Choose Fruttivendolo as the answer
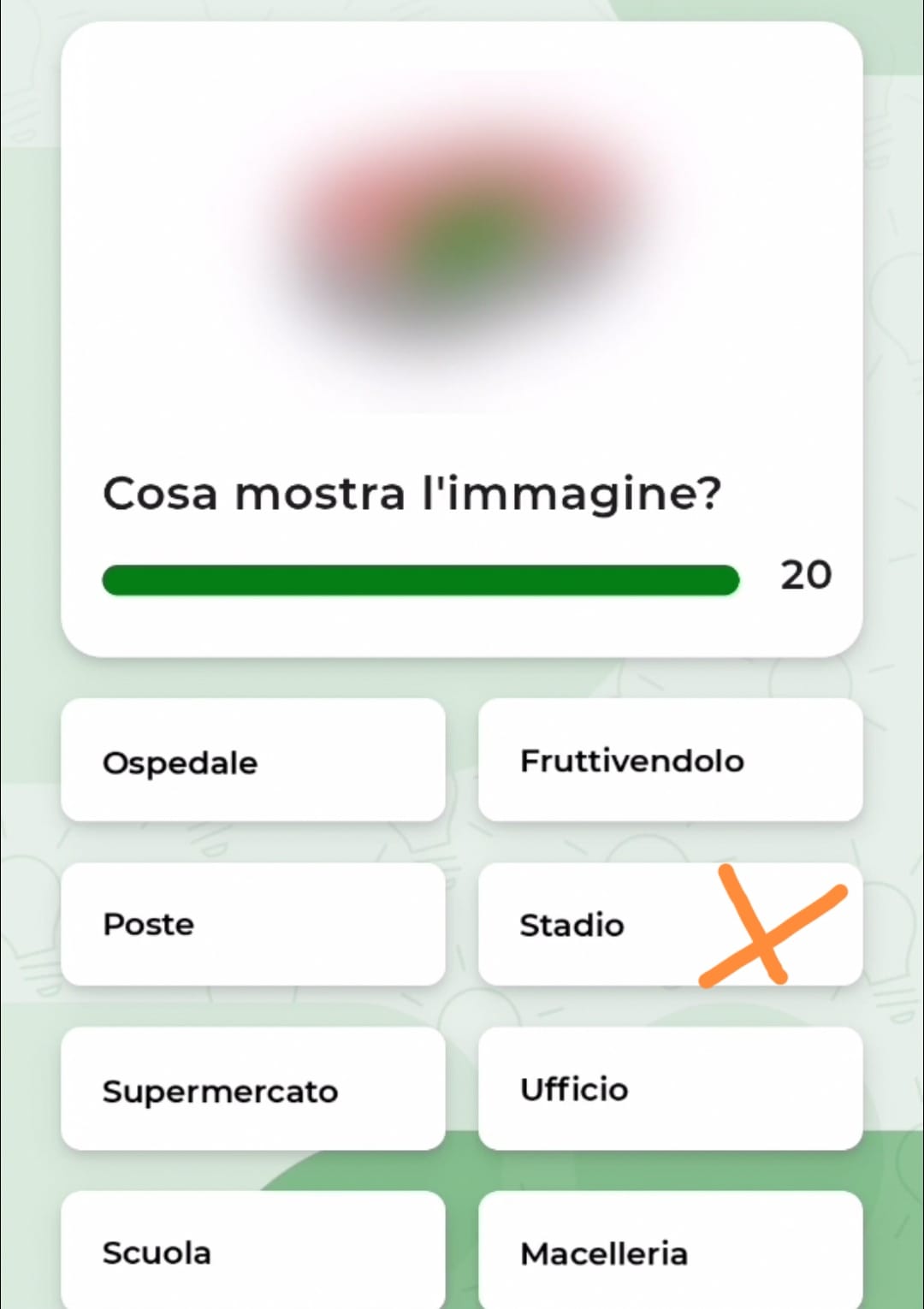Screen dimensions: 924x1309 pos(670,761)
